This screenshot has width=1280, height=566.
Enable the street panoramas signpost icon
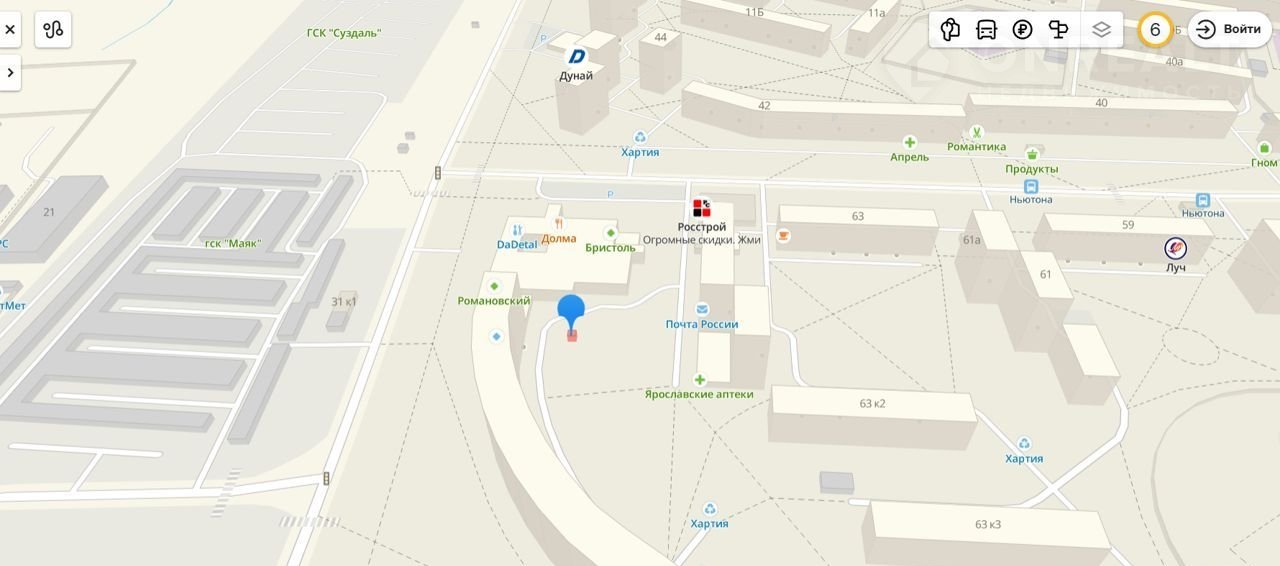click(x=1058, y=30)
